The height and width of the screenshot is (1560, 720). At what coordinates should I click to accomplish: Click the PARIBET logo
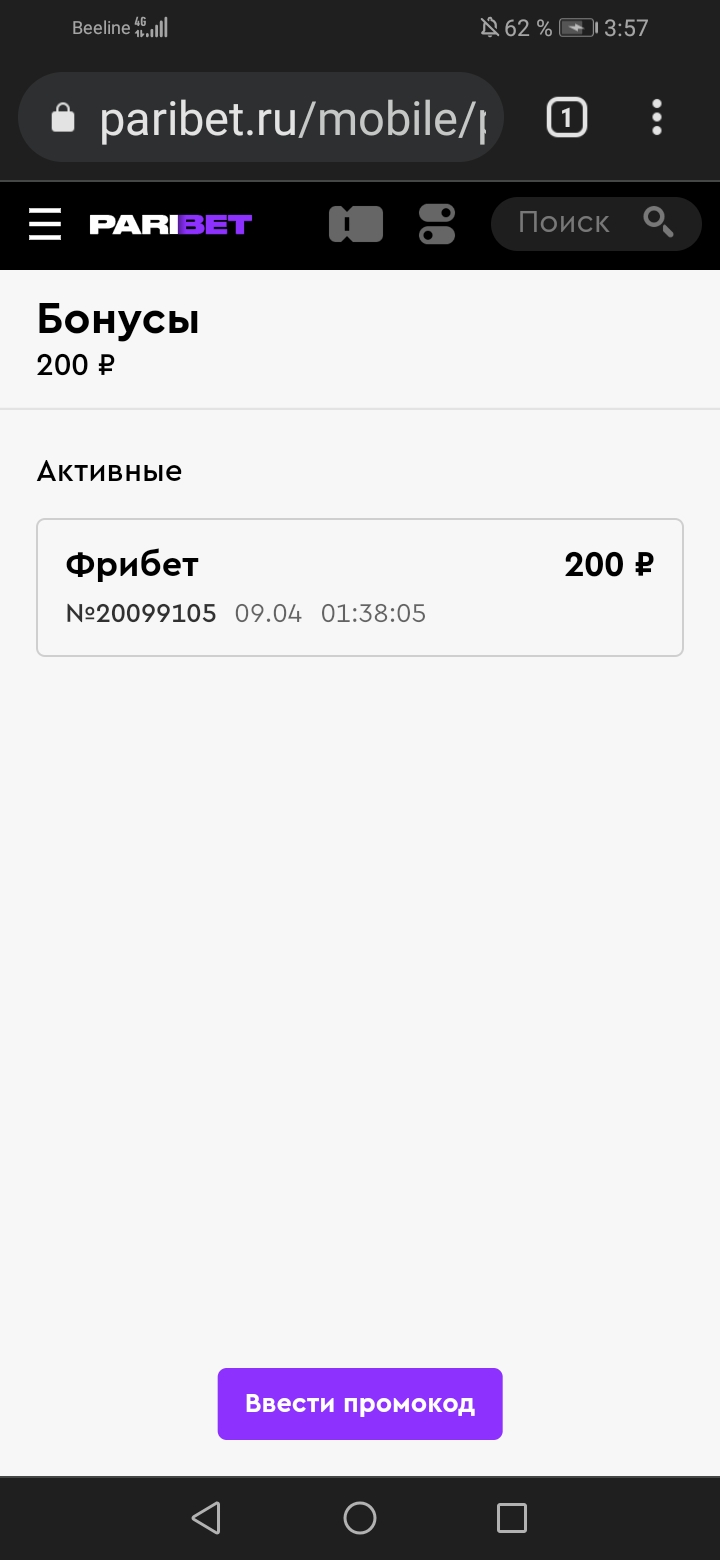point(170,224)
